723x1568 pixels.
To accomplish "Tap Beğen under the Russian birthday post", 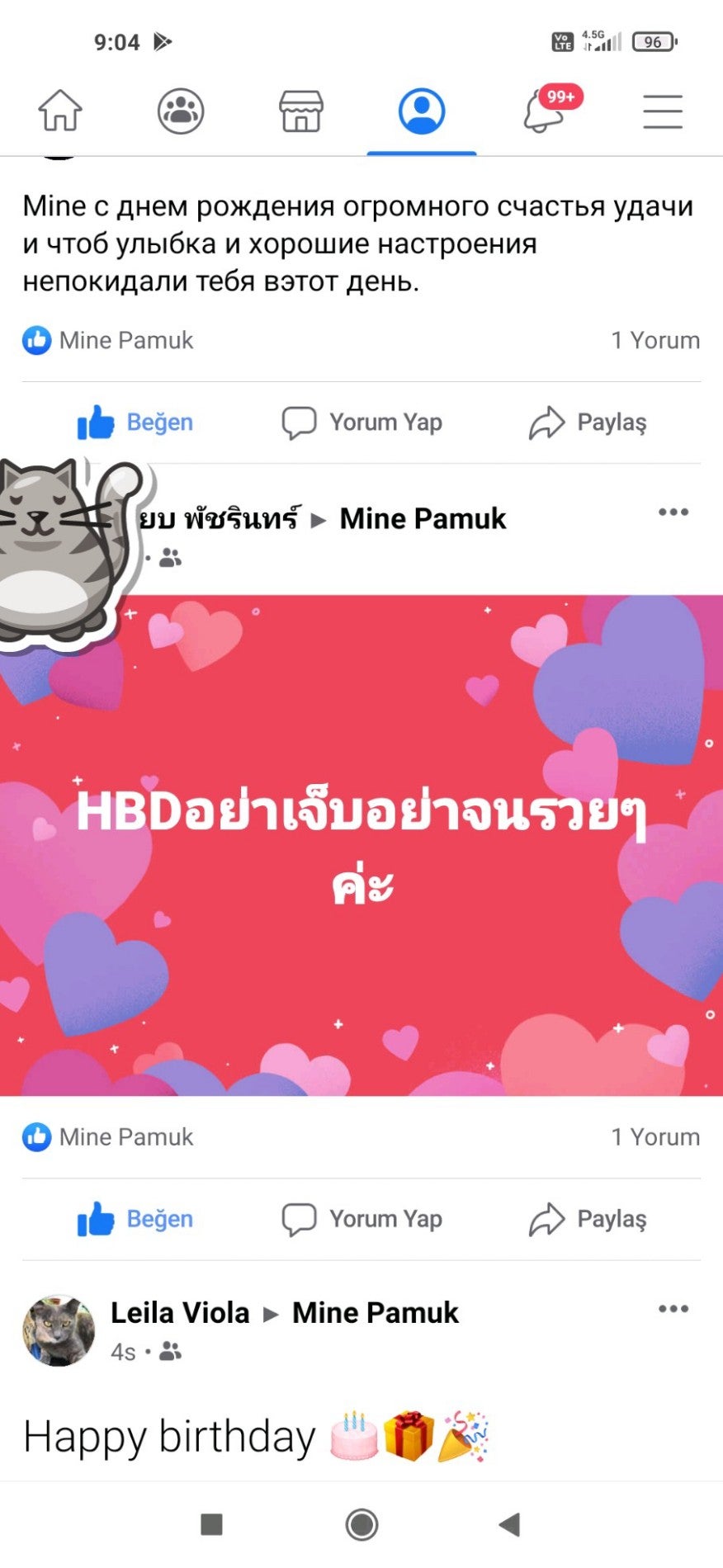I will (x=135, y=423).
